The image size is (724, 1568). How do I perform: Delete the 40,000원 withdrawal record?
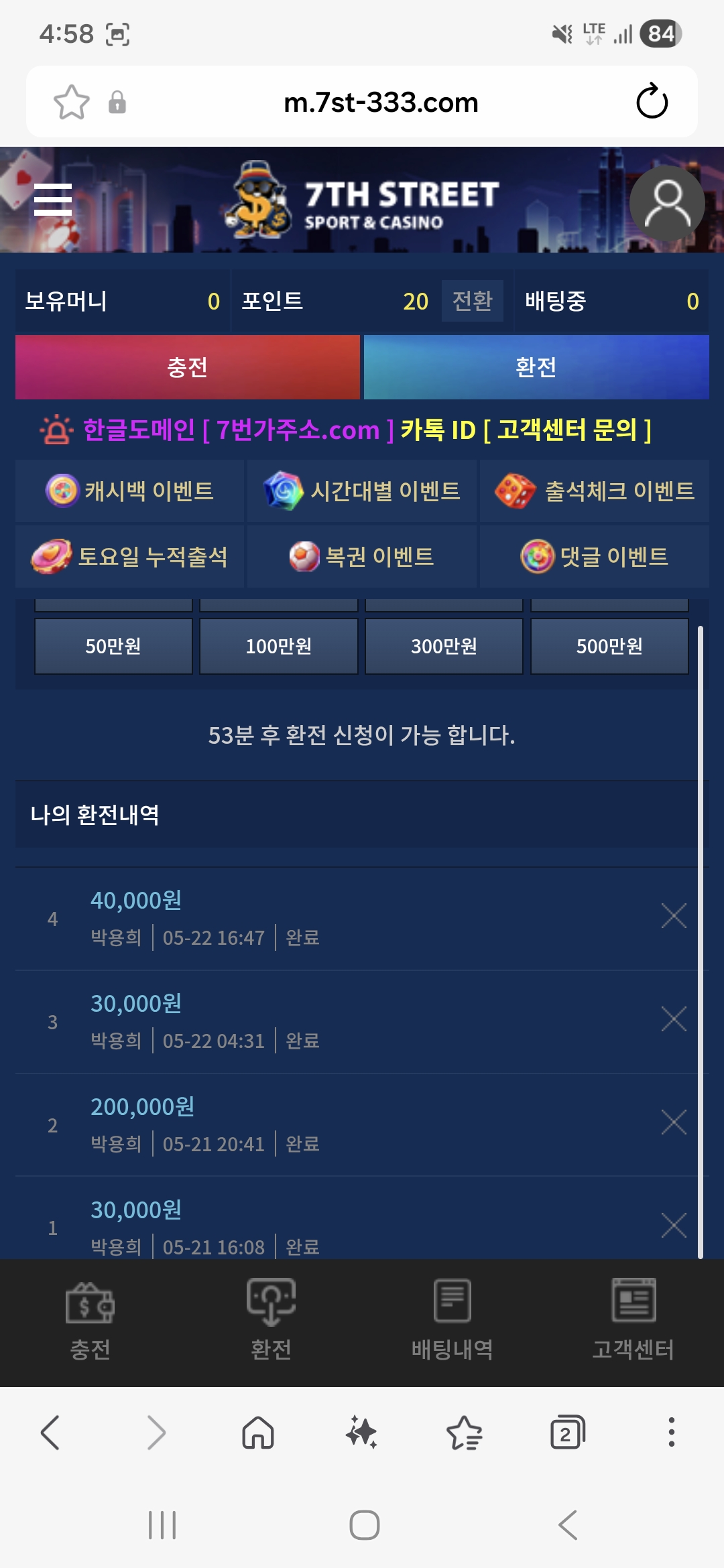[674, 916]
